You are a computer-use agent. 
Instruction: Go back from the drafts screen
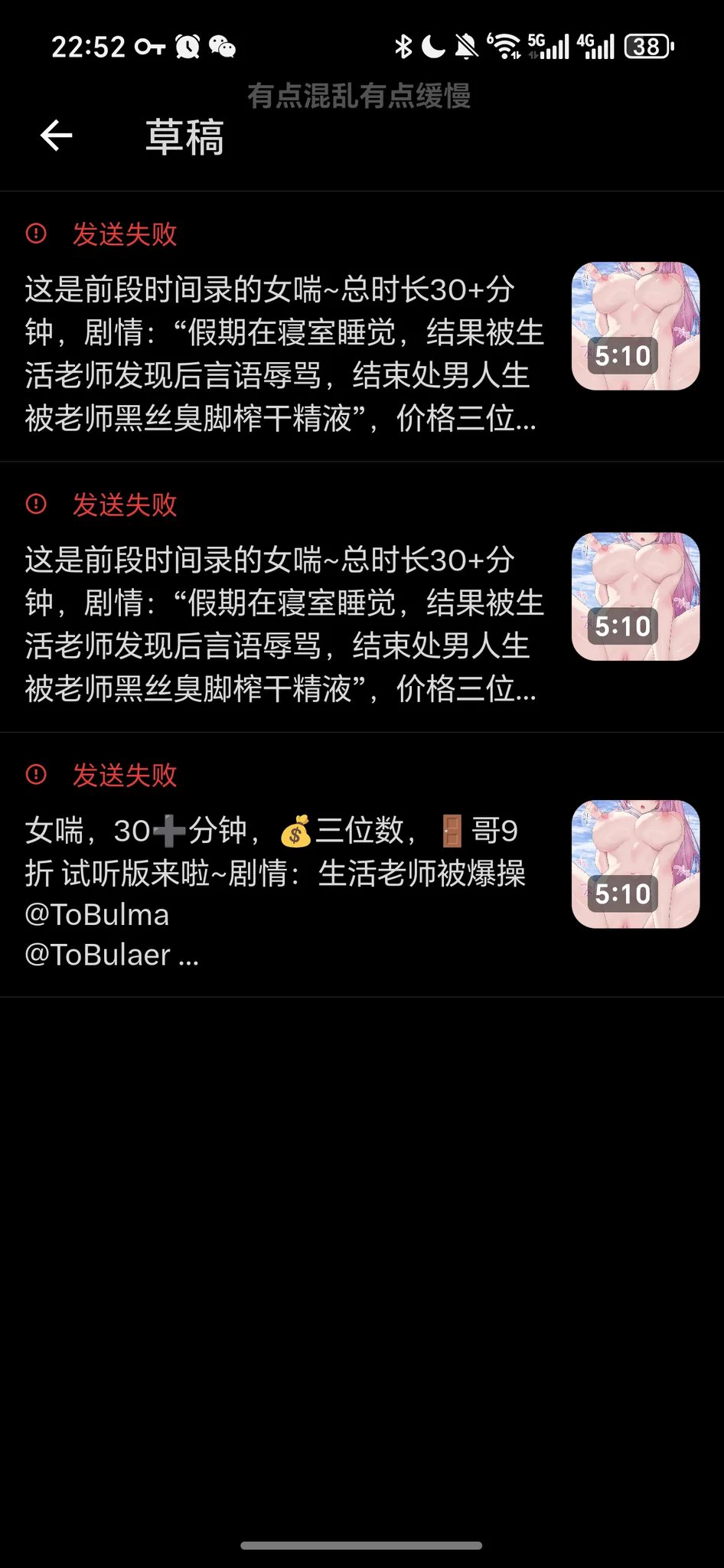(x=56, y=136)
